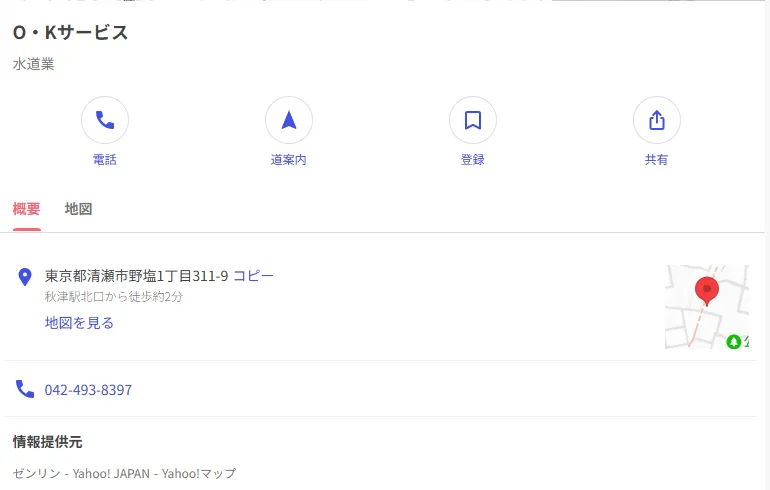Start directions with 道案内 button
The height and width of the screenshot is (490, 770).
click(289, 121)
